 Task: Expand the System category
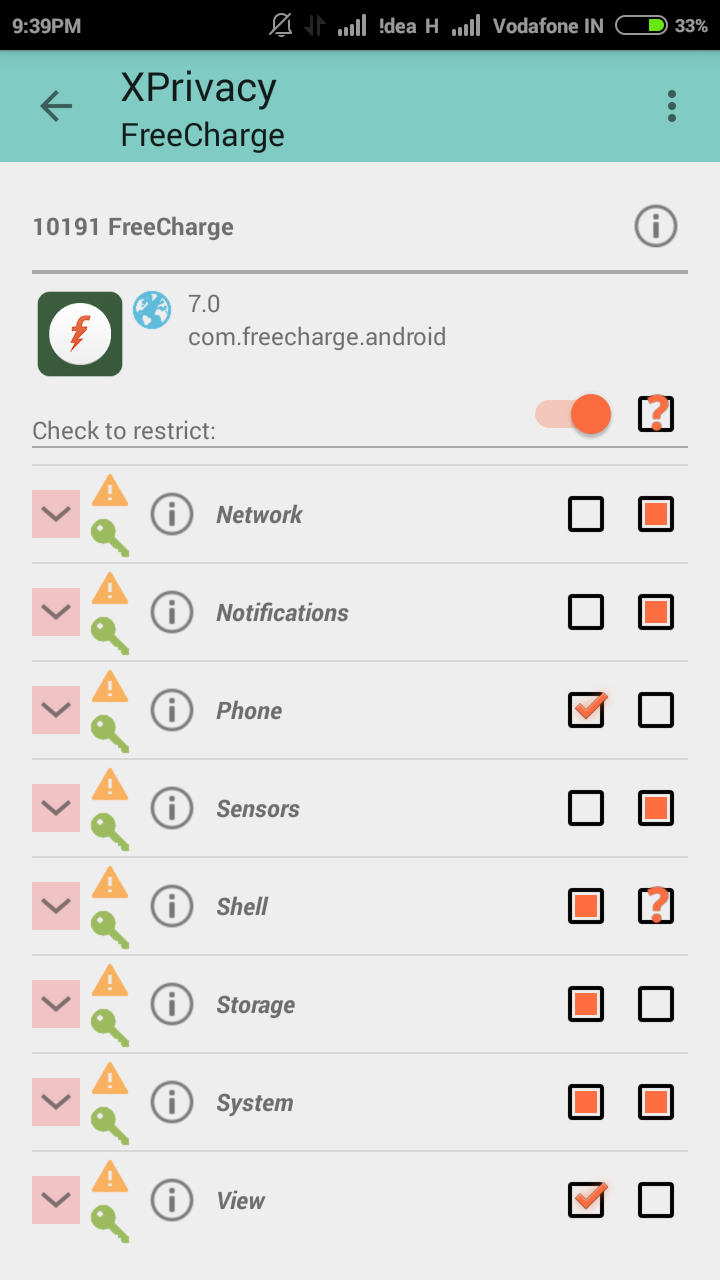click(56, 1102)
